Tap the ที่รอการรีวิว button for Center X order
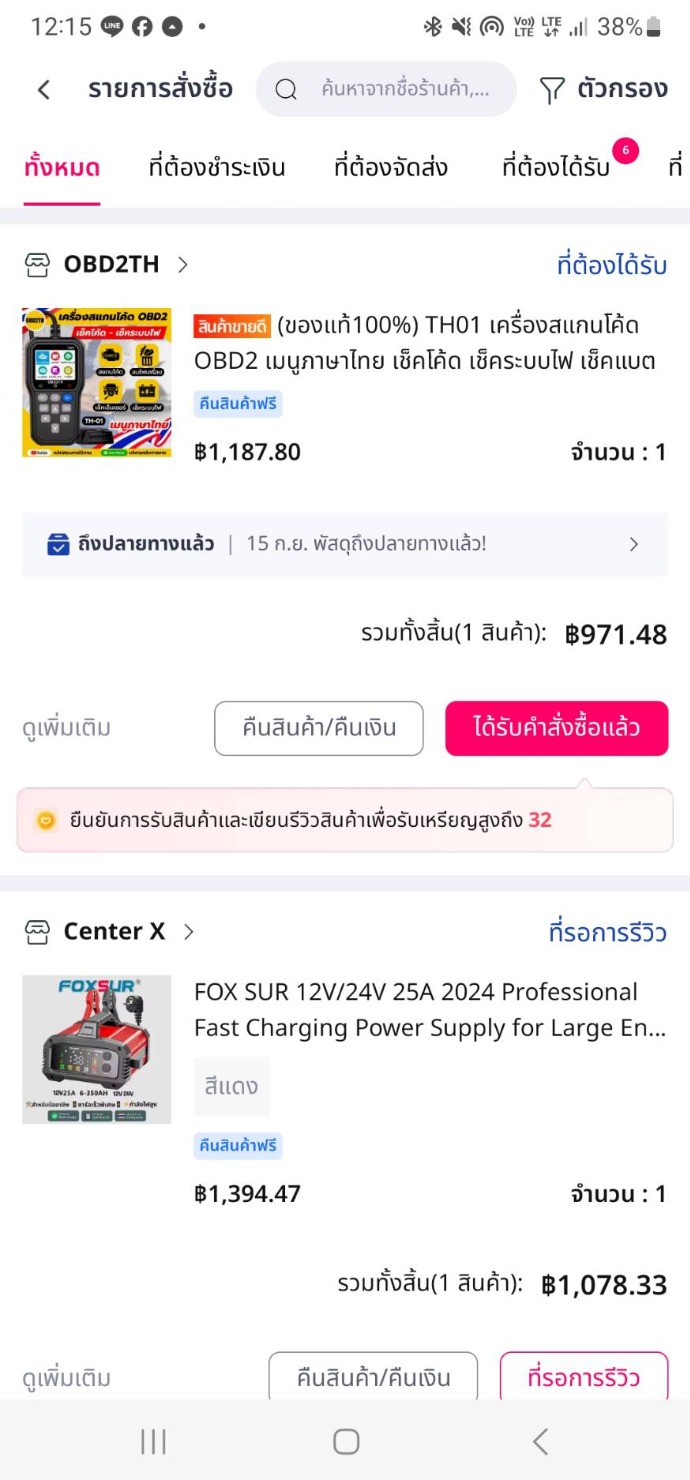Image resolution: width=690 pixels, height=1480 pixels. (x=583, y=1377)
